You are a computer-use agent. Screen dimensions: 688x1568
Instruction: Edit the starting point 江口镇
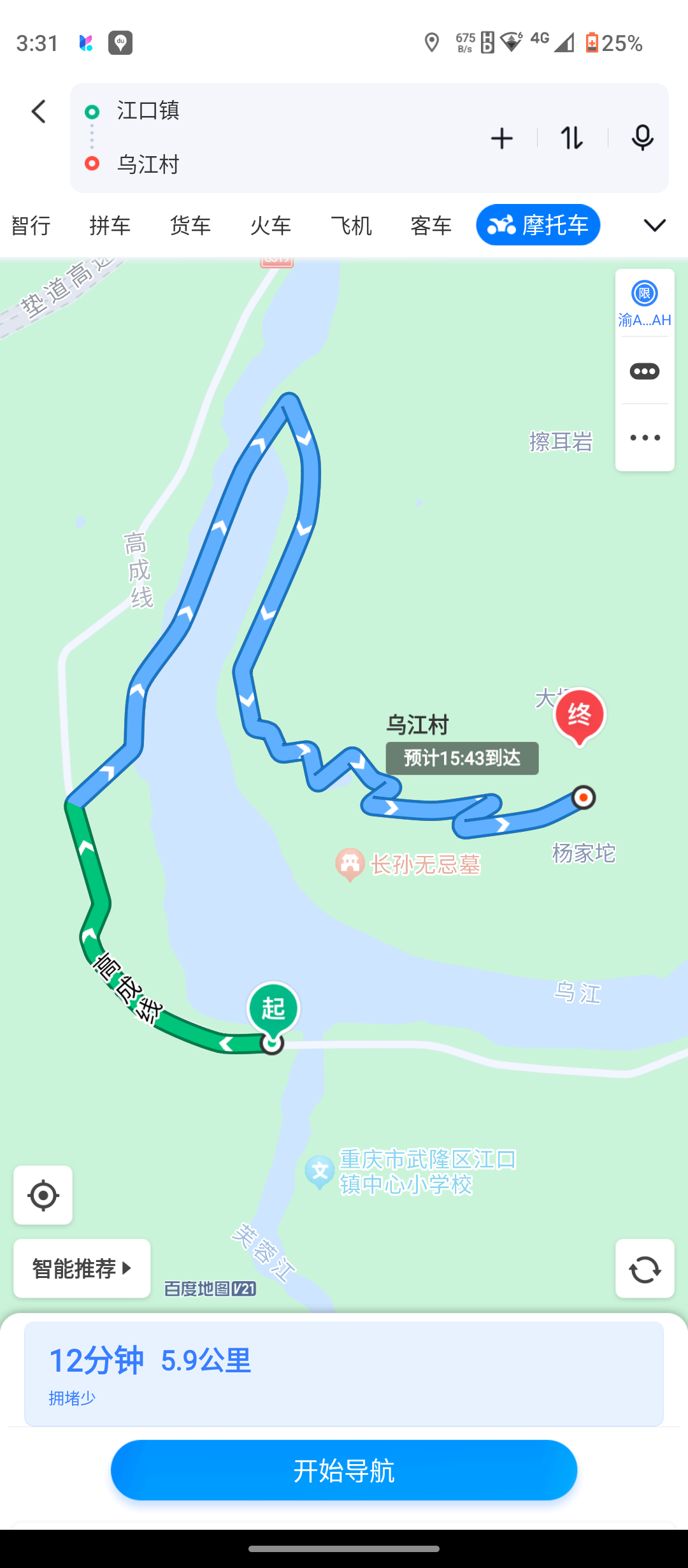[x=148, y=110]
